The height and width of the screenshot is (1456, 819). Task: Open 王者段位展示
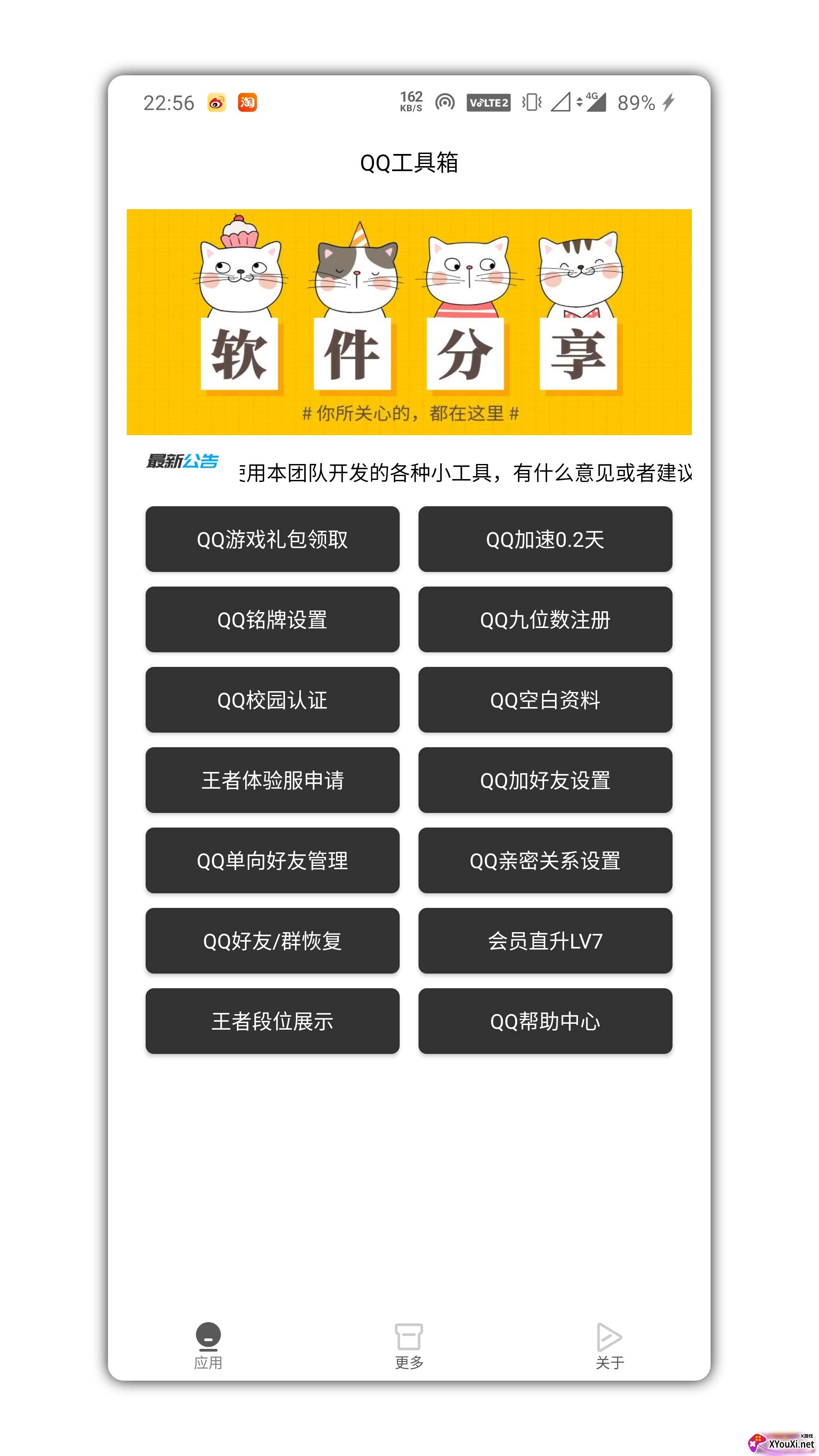(x=272, y=1021)
